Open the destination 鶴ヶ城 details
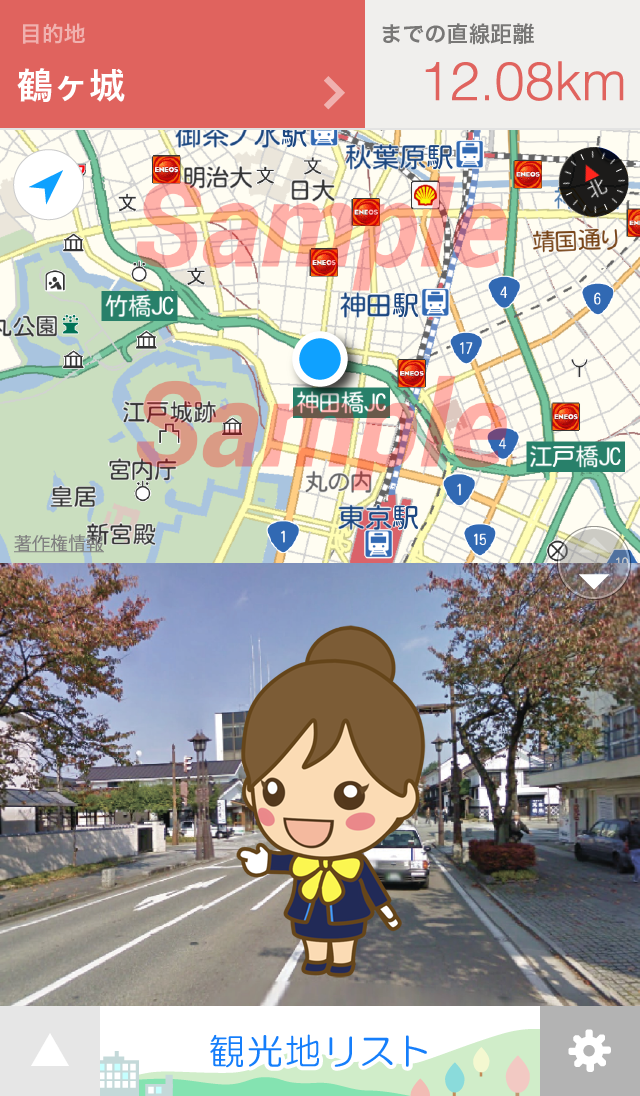 coord(182,65)
